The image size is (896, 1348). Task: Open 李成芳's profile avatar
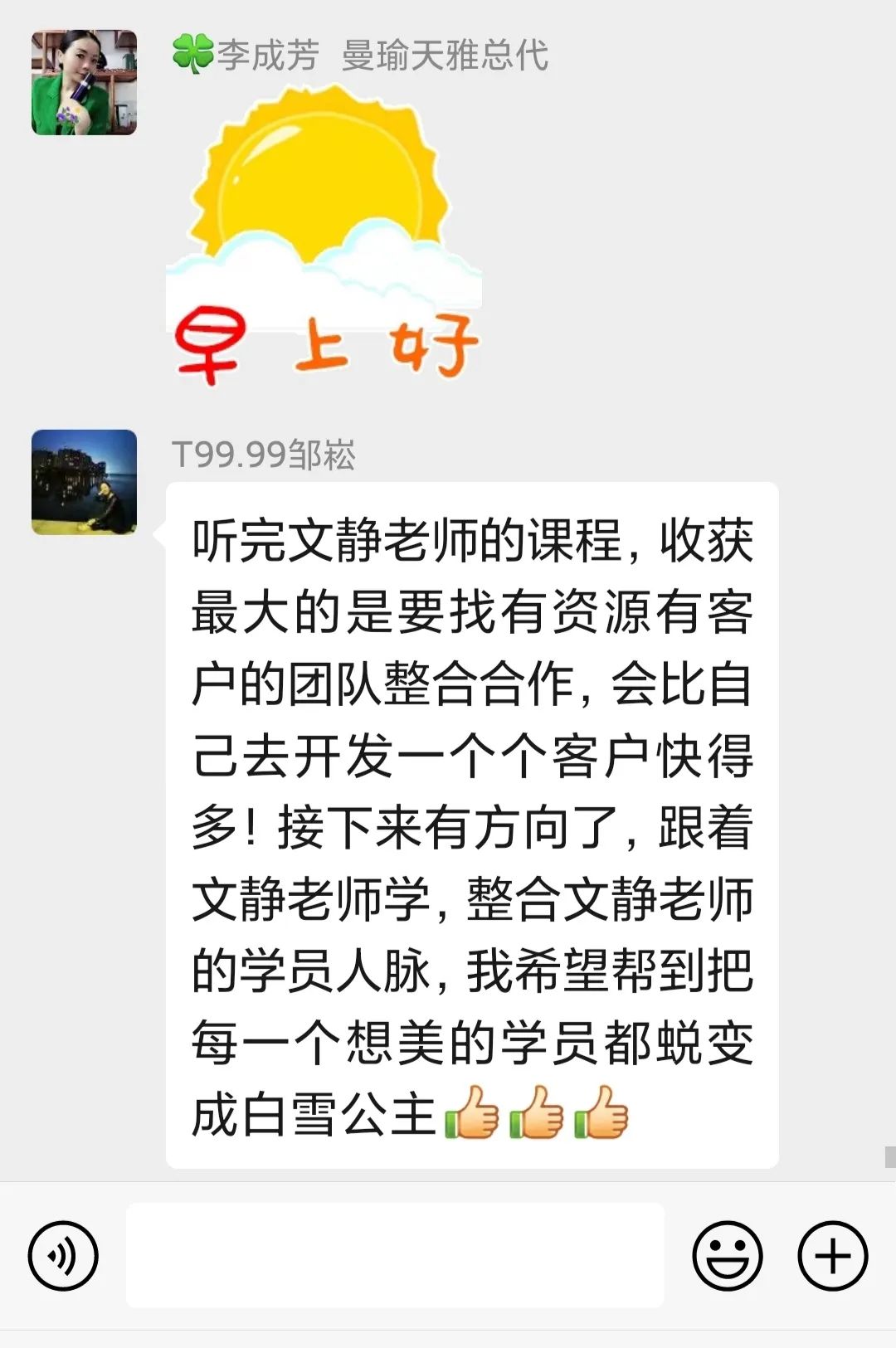[x=84, y=83]
